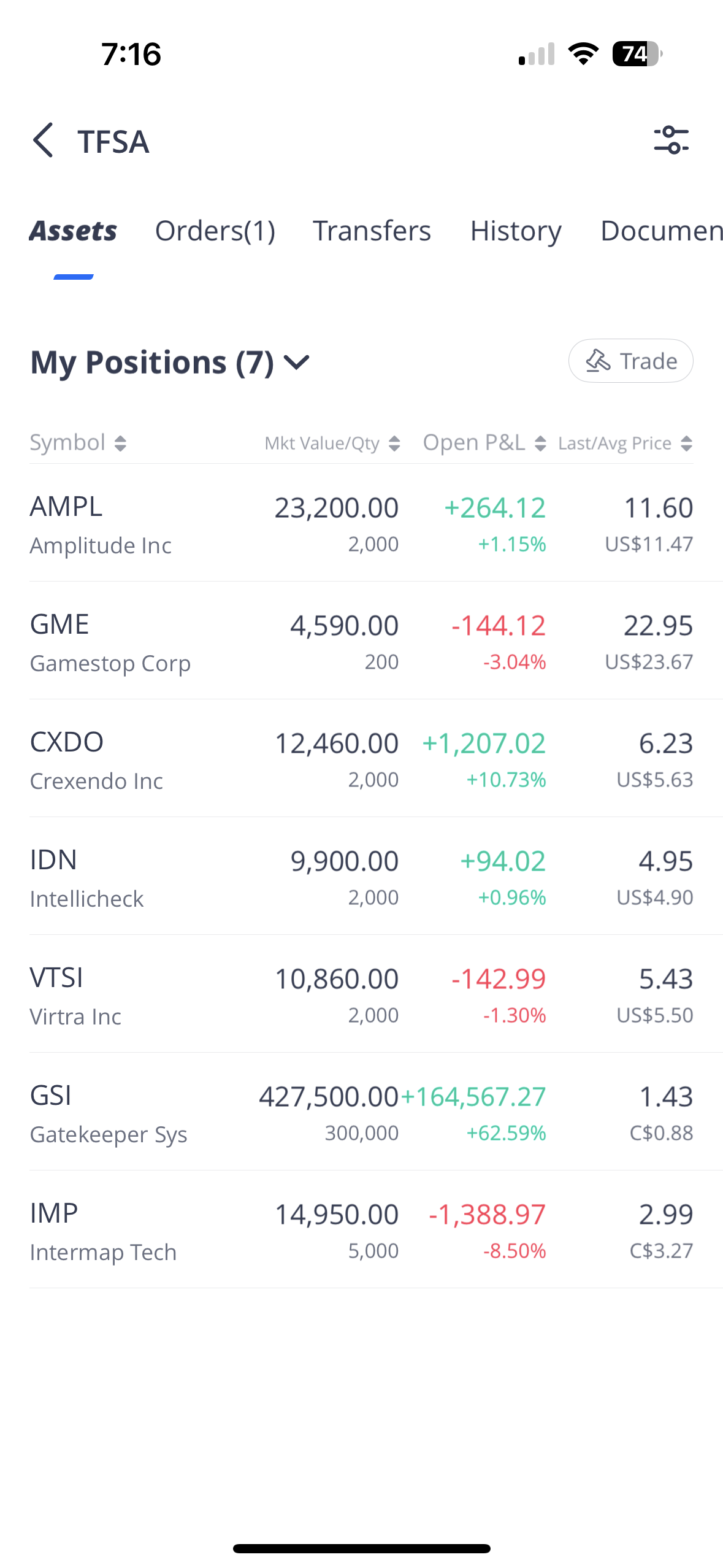Open the History tab
Screen dimensions: 723x1568
(x=515, y=231)
